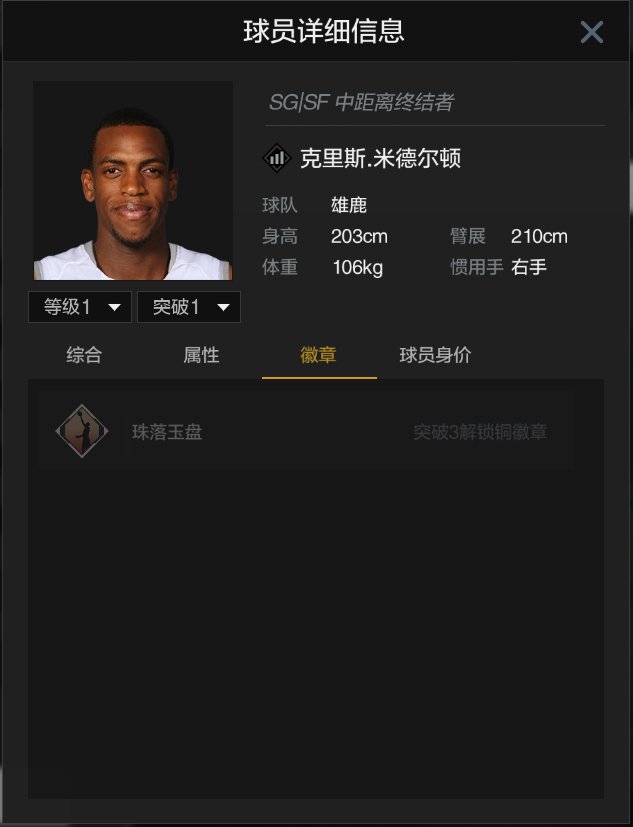Expand the 等级1 dropdown

coord(80,307)
